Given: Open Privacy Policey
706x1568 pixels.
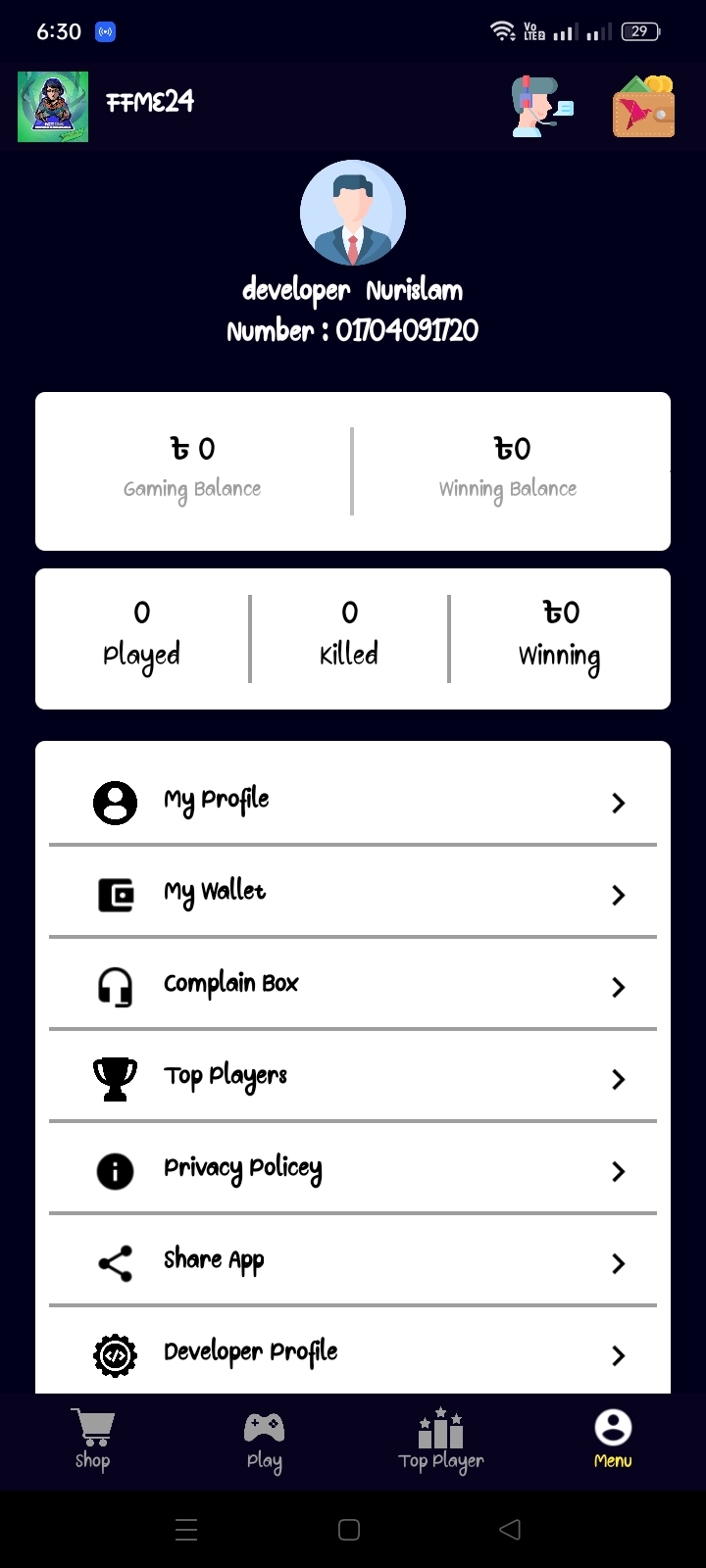Looking at the screenshot, I should pos(353,1169).
